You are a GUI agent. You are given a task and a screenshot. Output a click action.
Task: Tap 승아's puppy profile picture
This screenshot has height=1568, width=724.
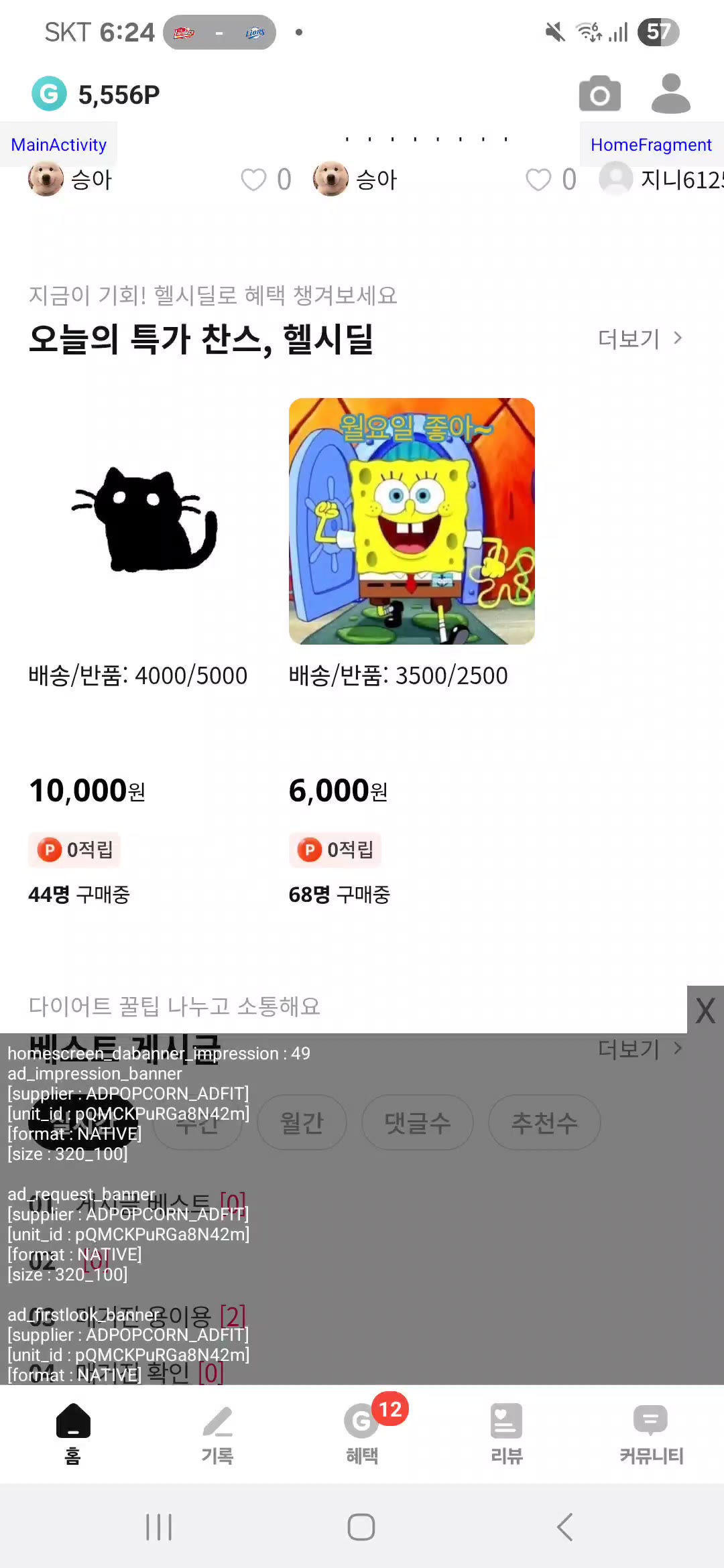pyautogui.click(x=44, y=179)
